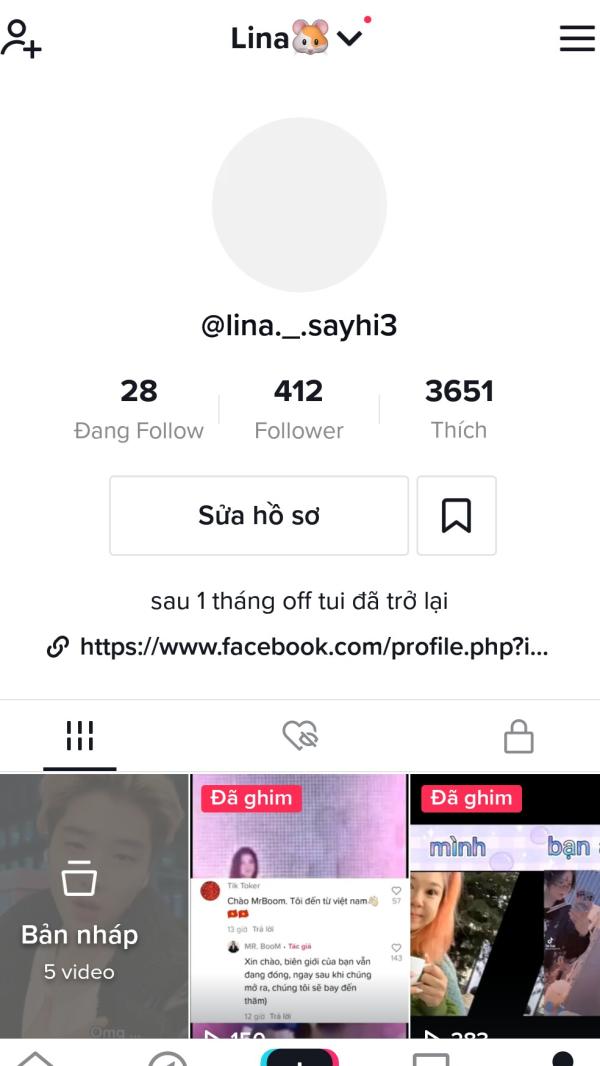Switch to the liked videos tab
The width and height of the screenshot is (600, 1066).
point(299,737)
